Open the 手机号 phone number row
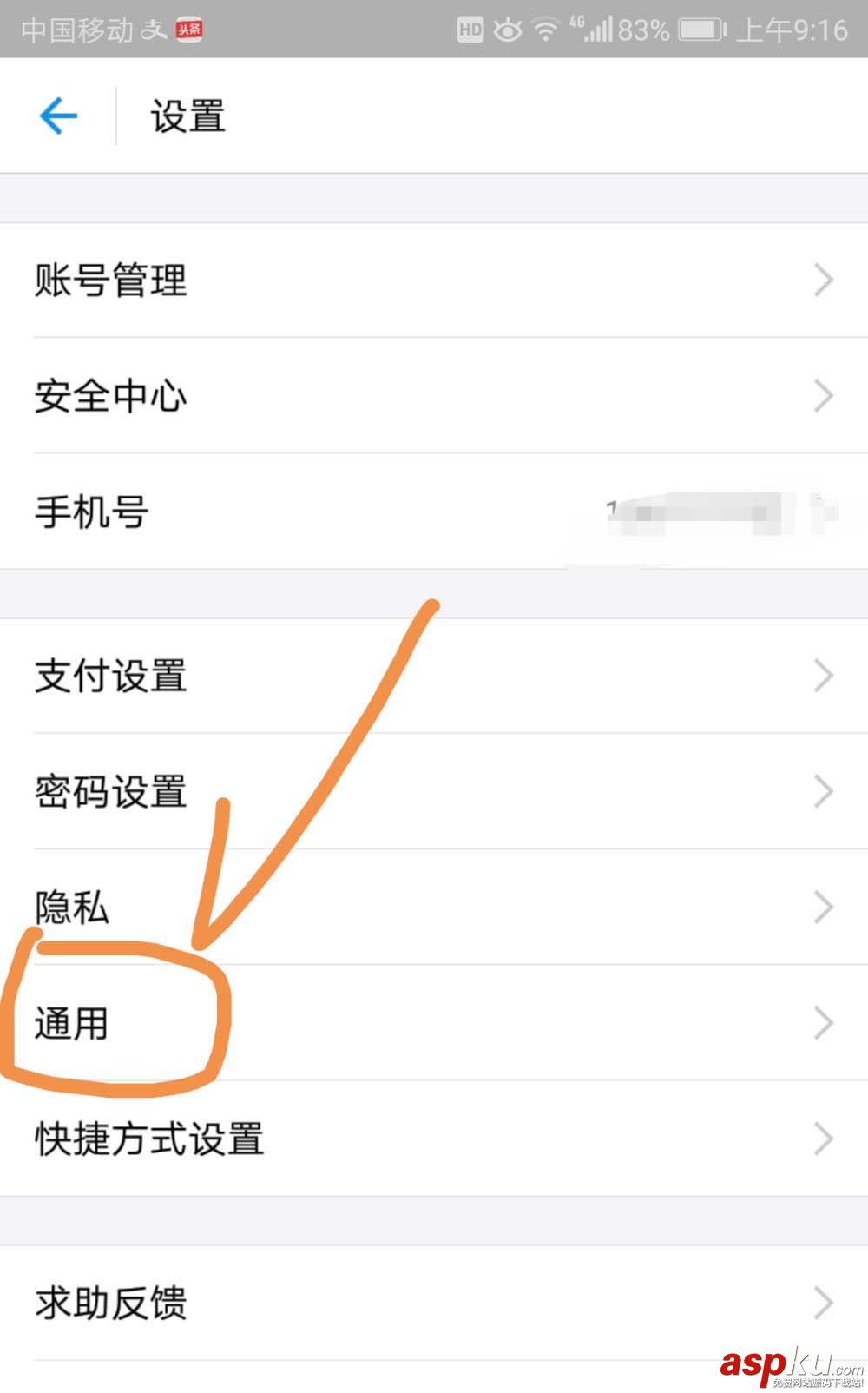The height and width of the screenshot is (1393, 868). pyautogui.click(x=434, y=512)
